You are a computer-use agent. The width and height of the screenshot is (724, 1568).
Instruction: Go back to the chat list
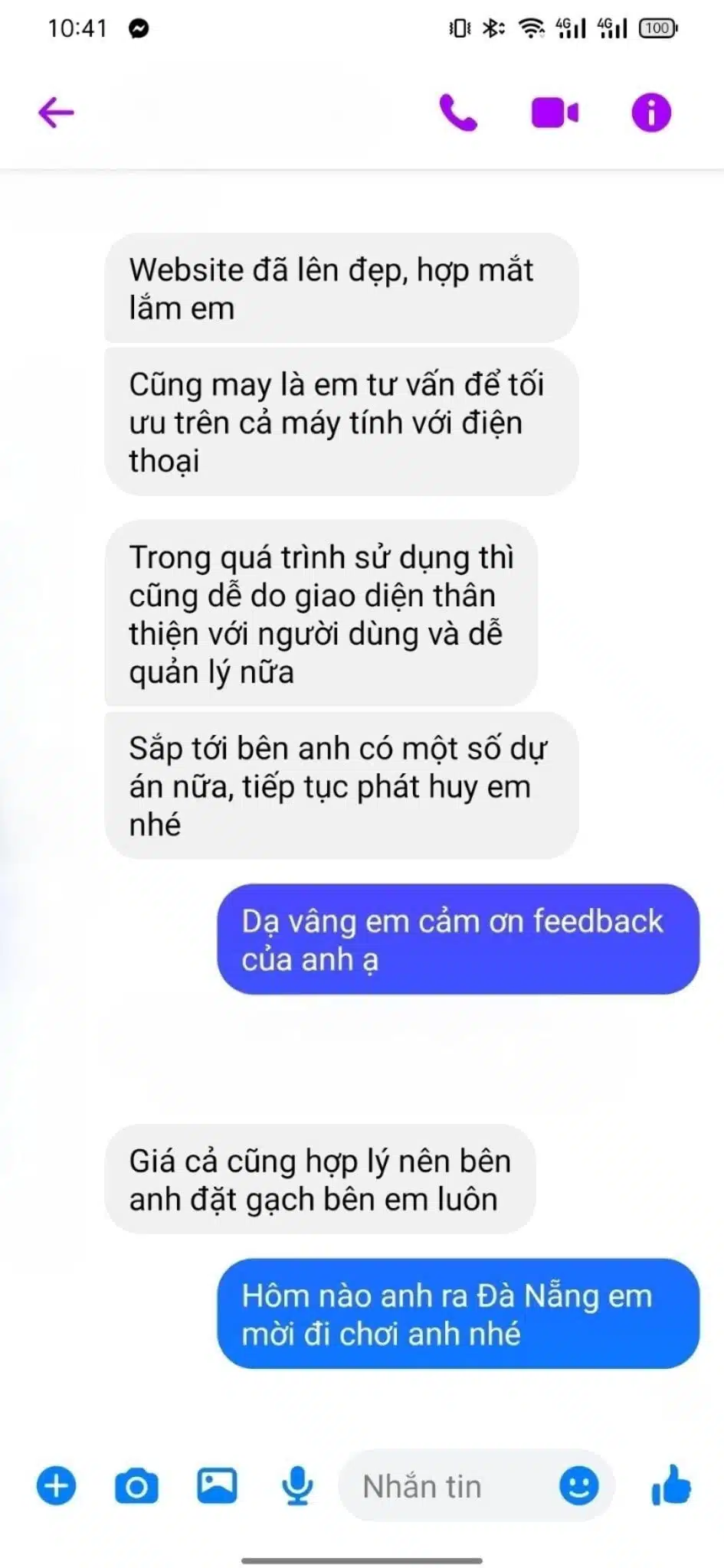tap(56, 113)
